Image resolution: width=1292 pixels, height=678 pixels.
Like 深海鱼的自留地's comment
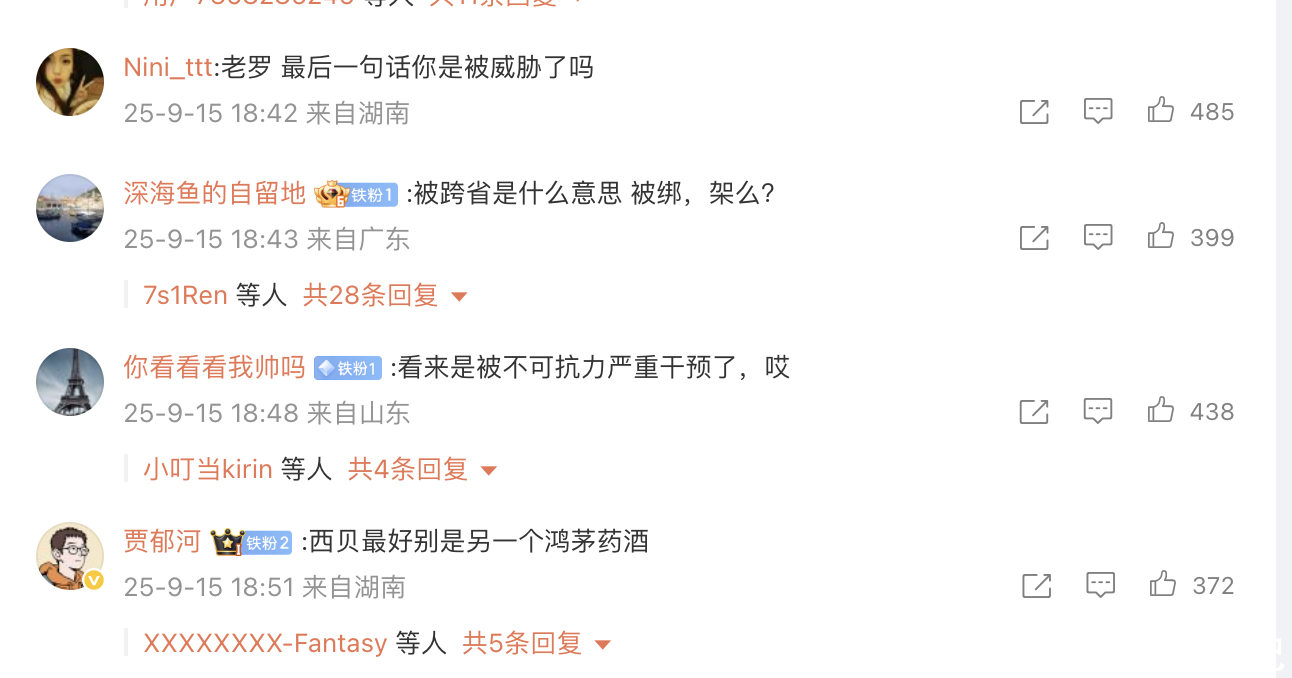click(1161, 237)
